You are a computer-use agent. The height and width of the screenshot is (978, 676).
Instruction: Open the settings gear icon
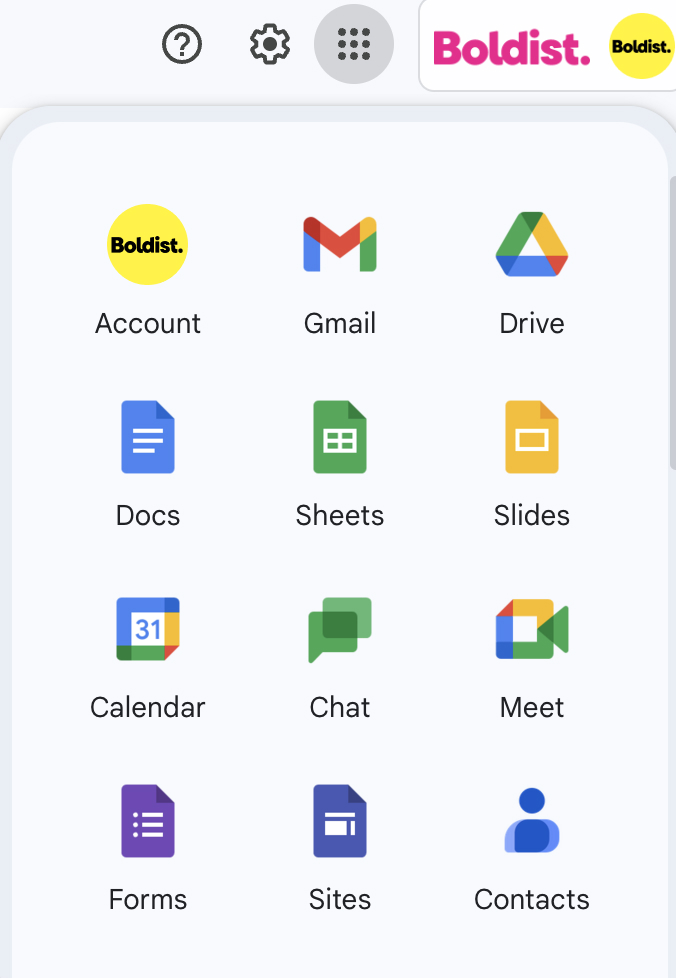coord(269,44)
